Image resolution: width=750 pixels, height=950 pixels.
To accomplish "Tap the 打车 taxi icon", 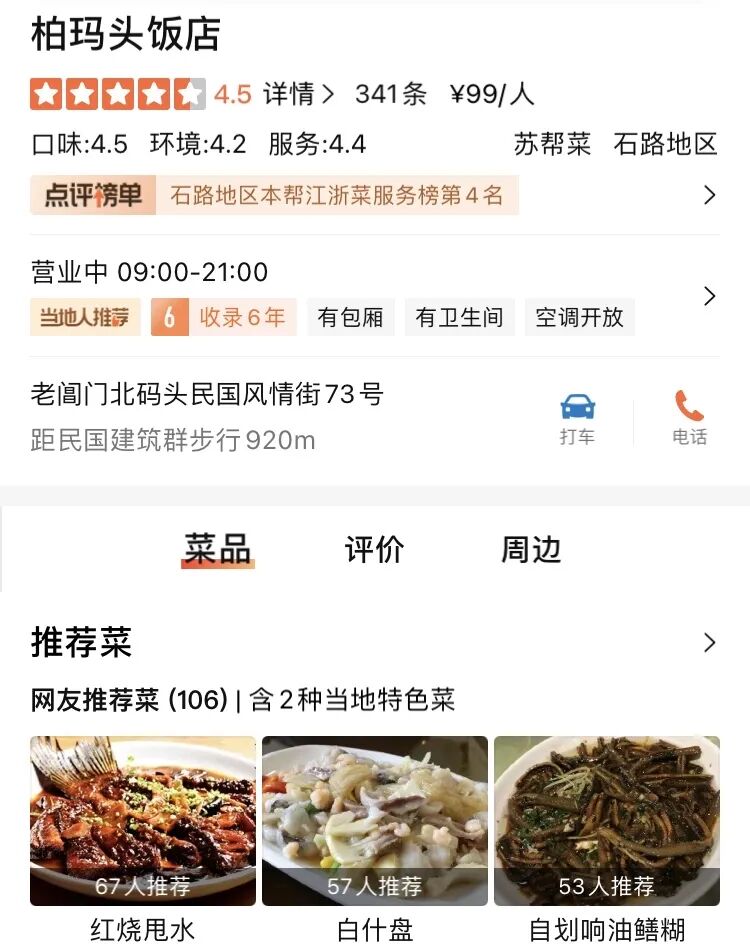I will tap(577, 418).
